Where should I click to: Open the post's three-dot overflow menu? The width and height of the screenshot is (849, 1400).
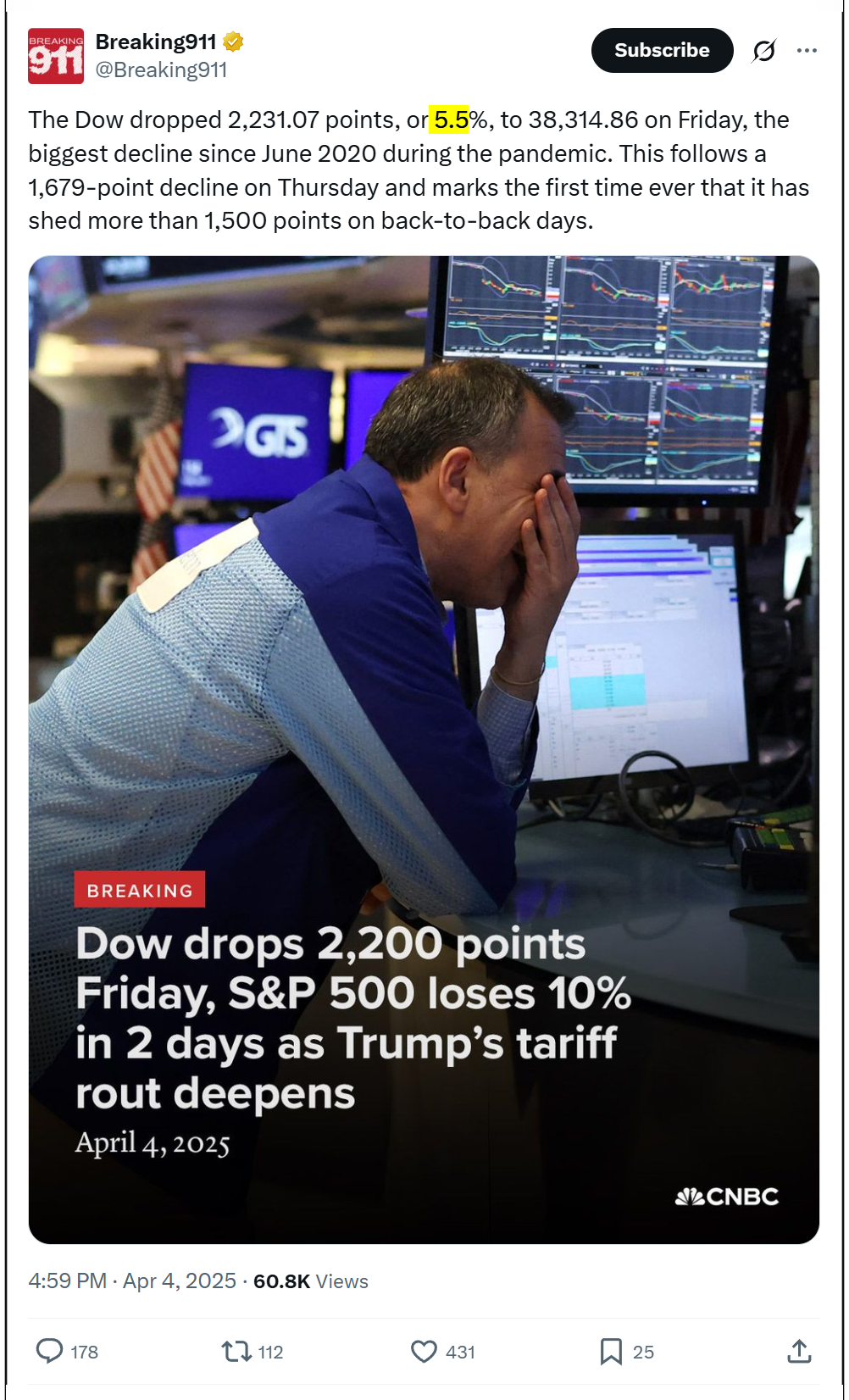coord(807,51)
